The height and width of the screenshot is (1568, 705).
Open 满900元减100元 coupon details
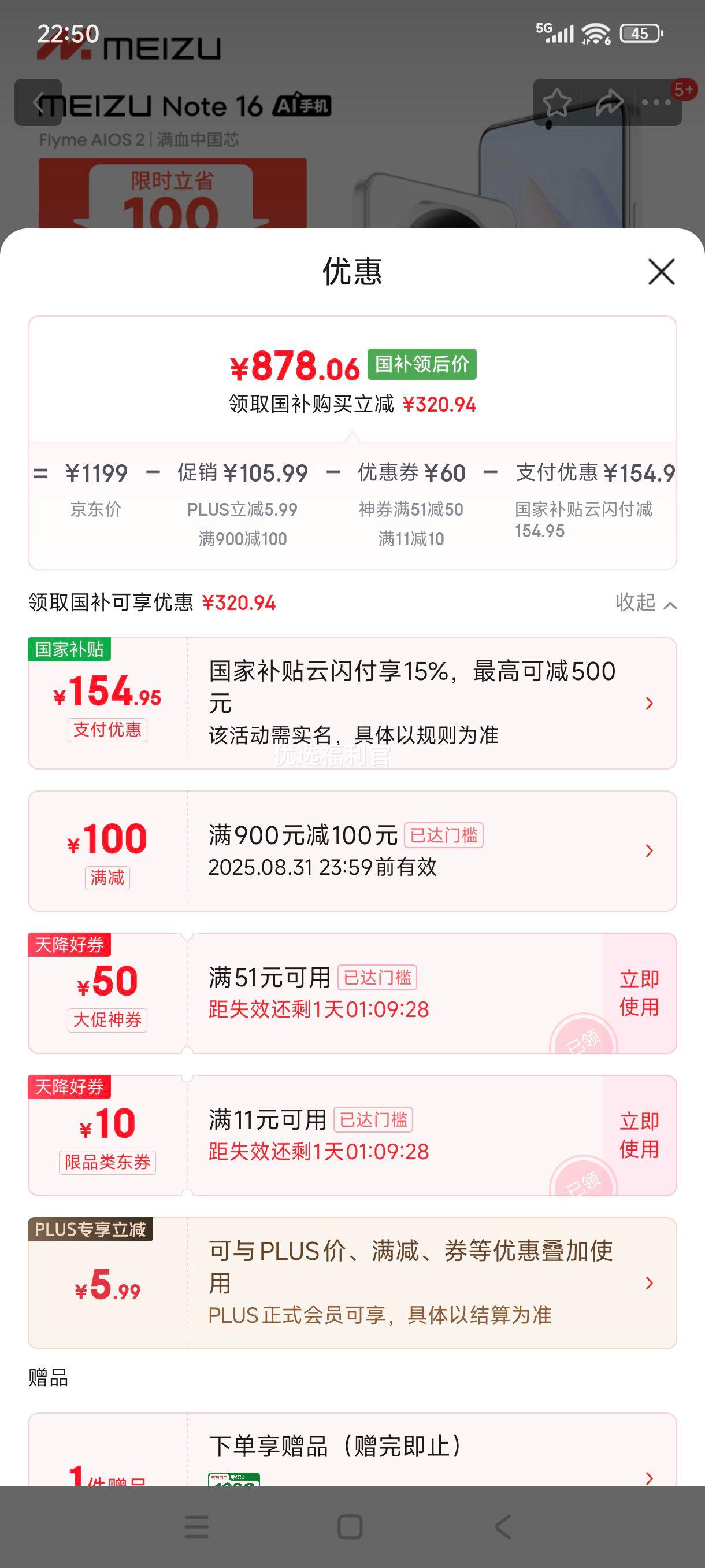pos(649,850)
